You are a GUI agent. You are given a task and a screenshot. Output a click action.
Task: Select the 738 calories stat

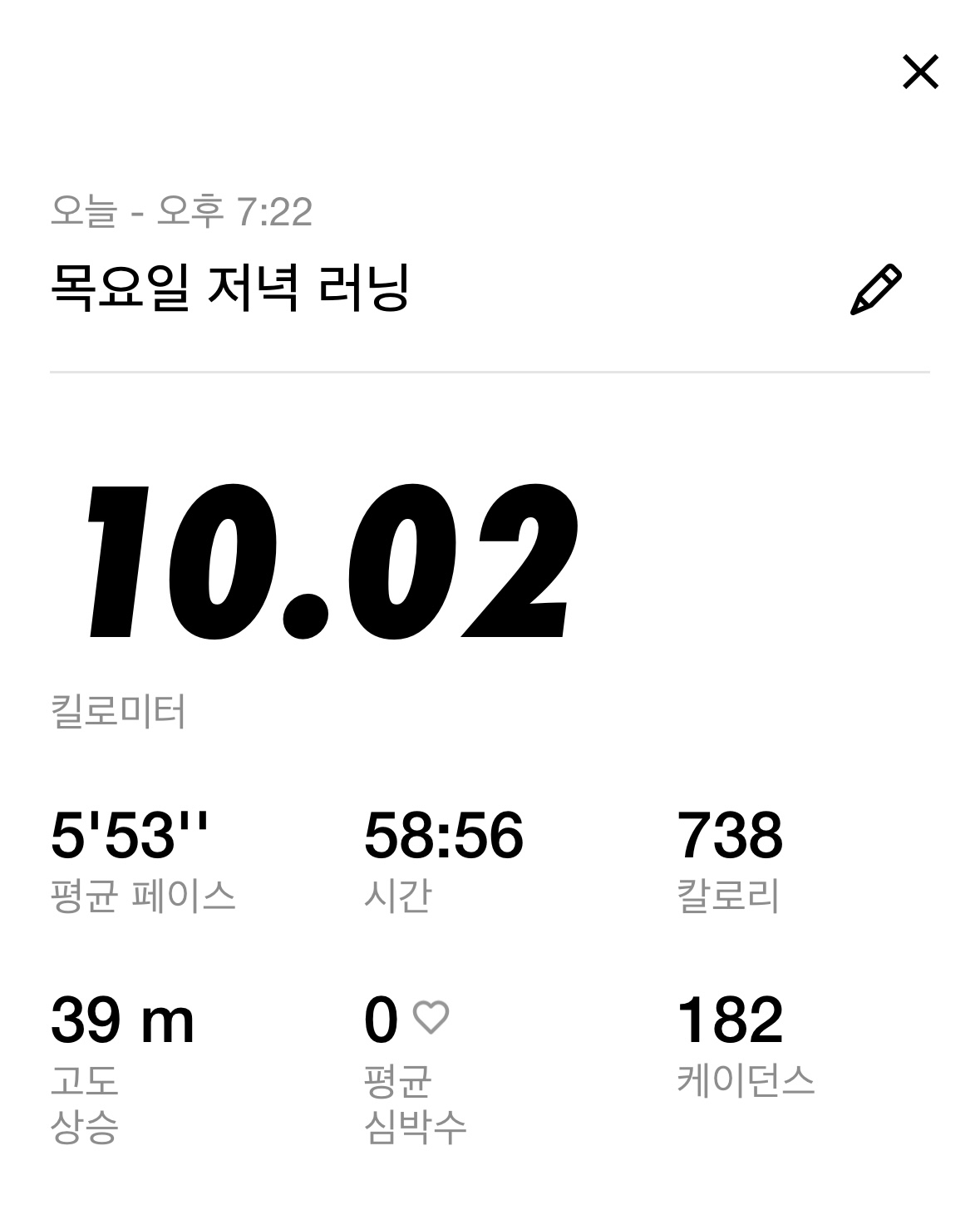tap(731, 837)
